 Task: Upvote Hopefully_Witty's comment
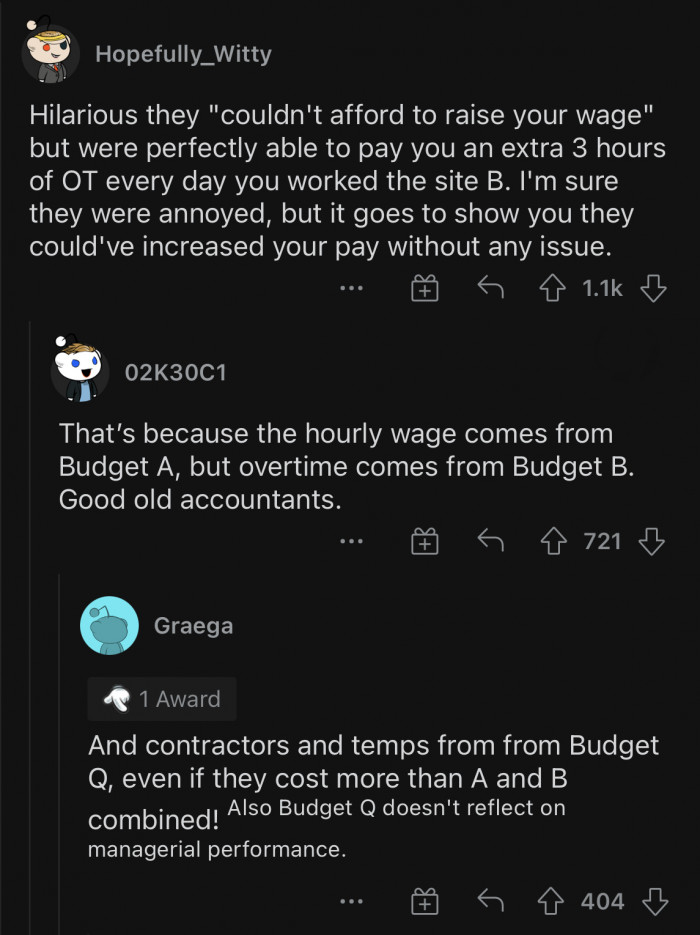pyautogui.click(x=552, y=289)
